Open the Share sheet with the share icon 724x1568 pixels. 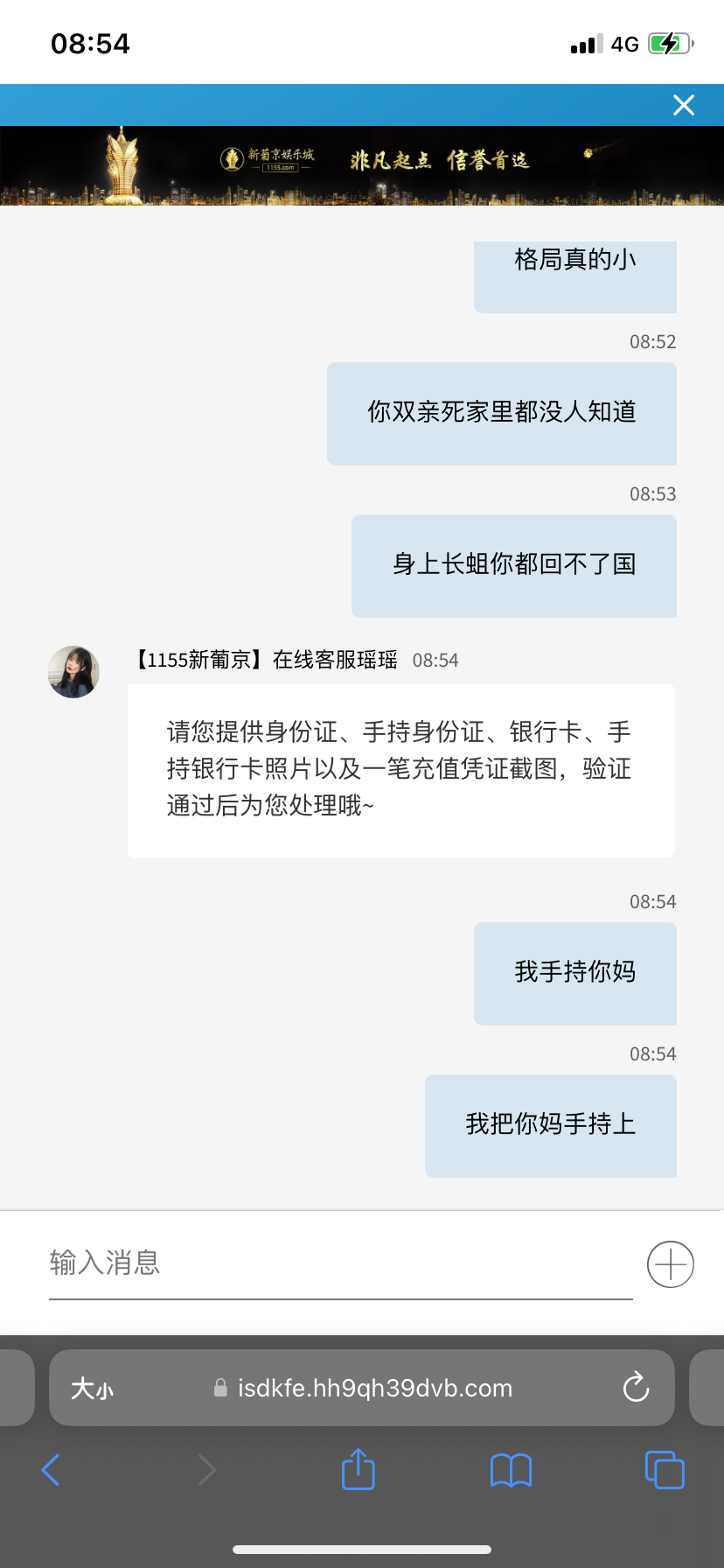coord(358,1470)
